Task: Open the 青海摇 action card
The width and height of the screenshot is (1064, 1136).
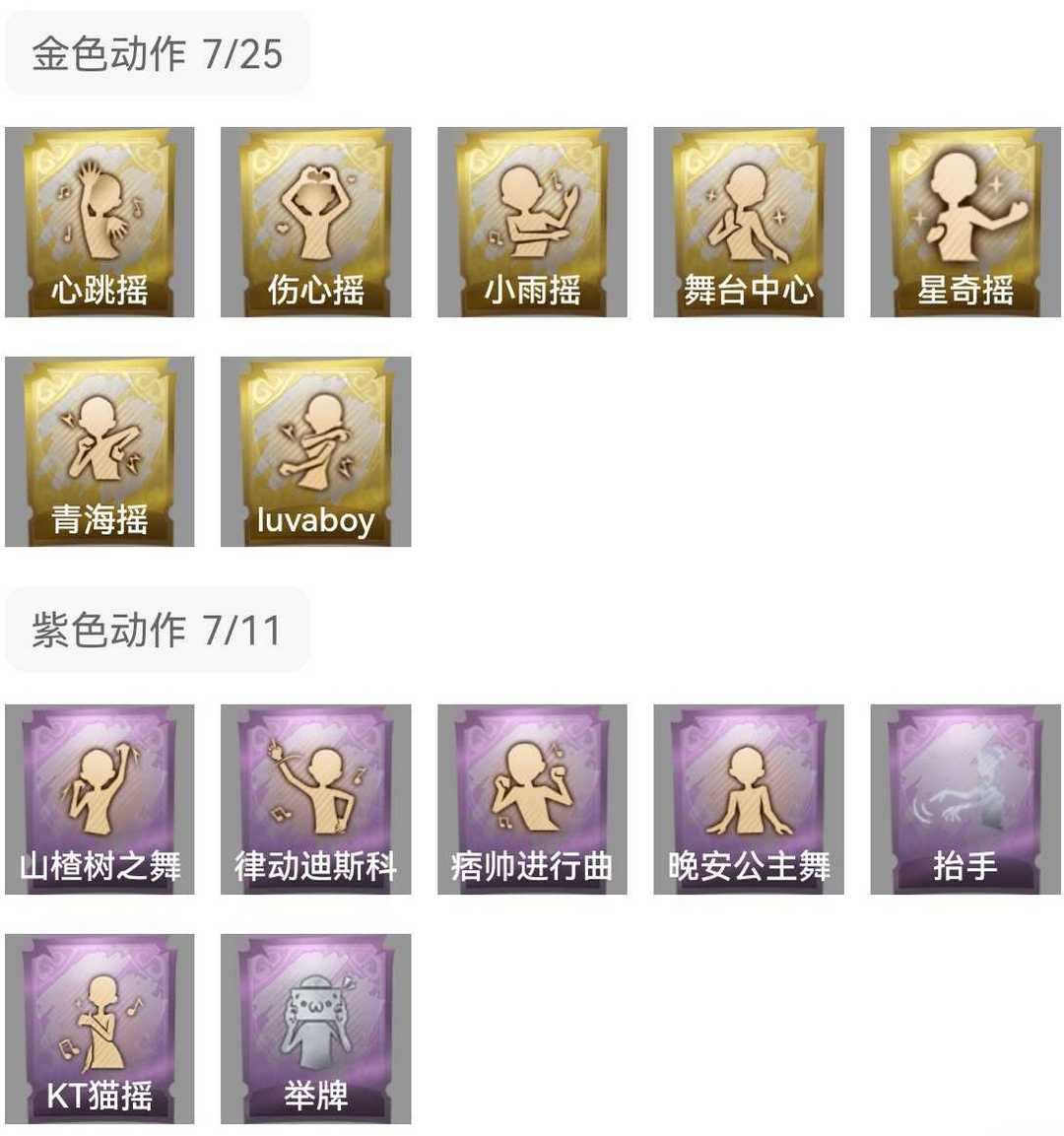Action: click(100, 451)
